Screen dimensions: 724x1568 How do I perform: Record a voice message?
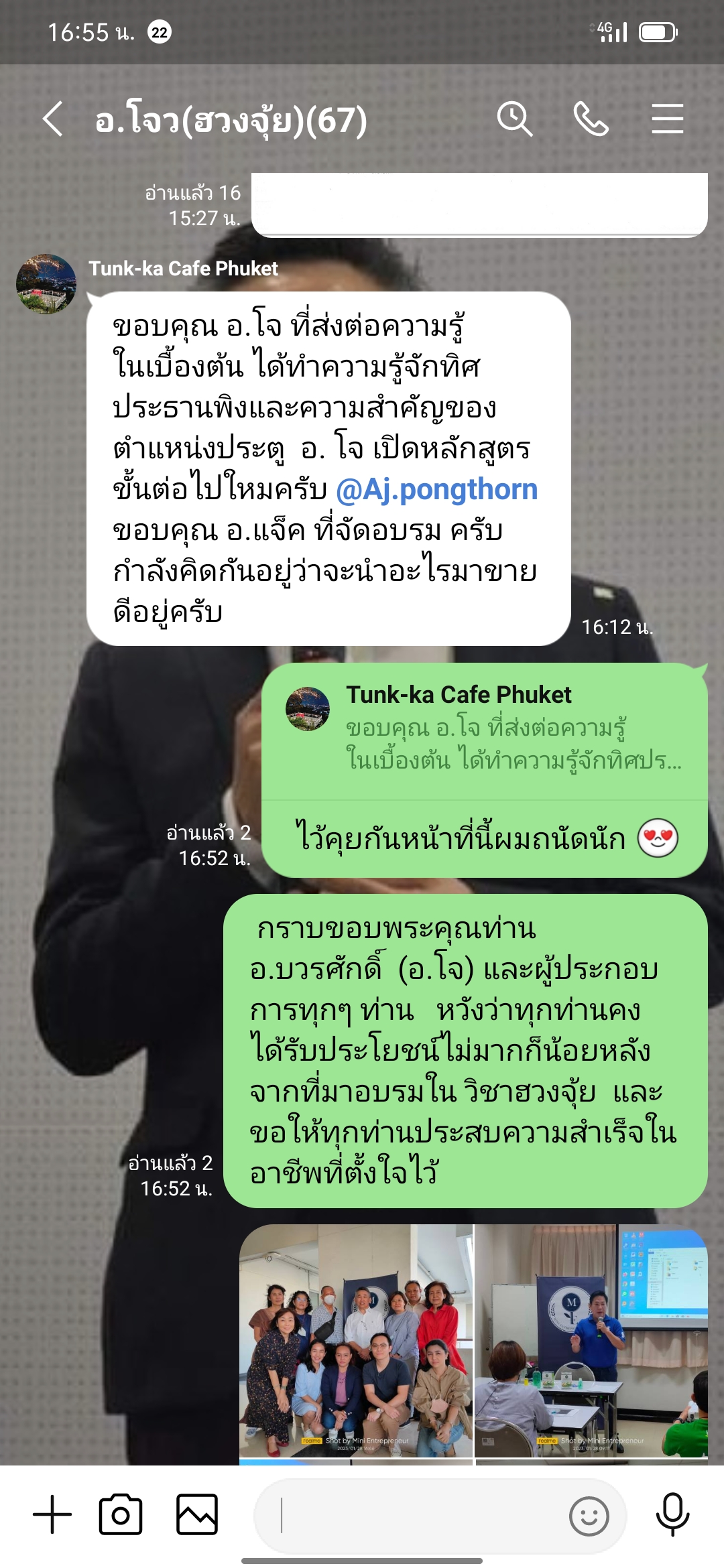click(x=672, y=1514)
